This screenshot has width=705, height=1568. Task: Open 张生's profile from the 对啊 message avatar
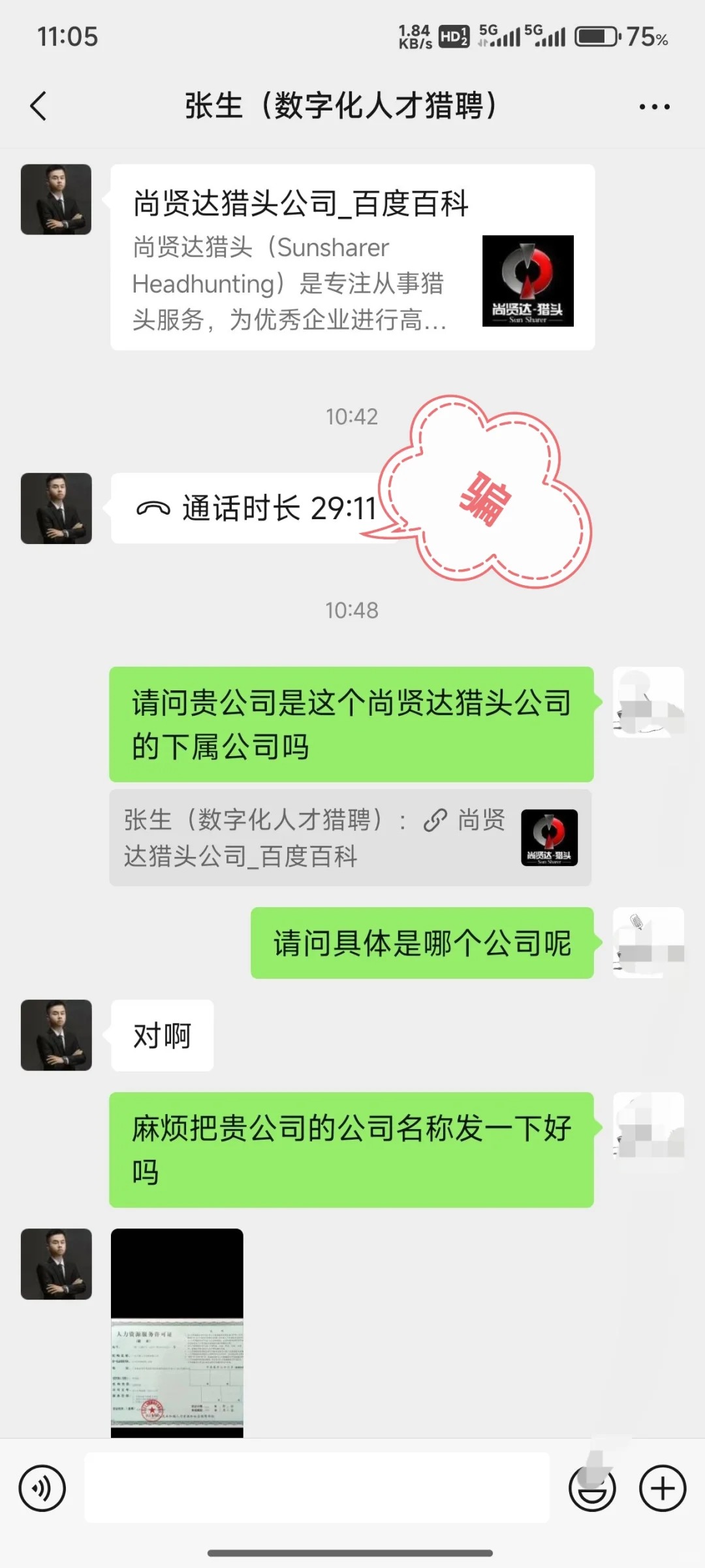(x=56, y=1035)
